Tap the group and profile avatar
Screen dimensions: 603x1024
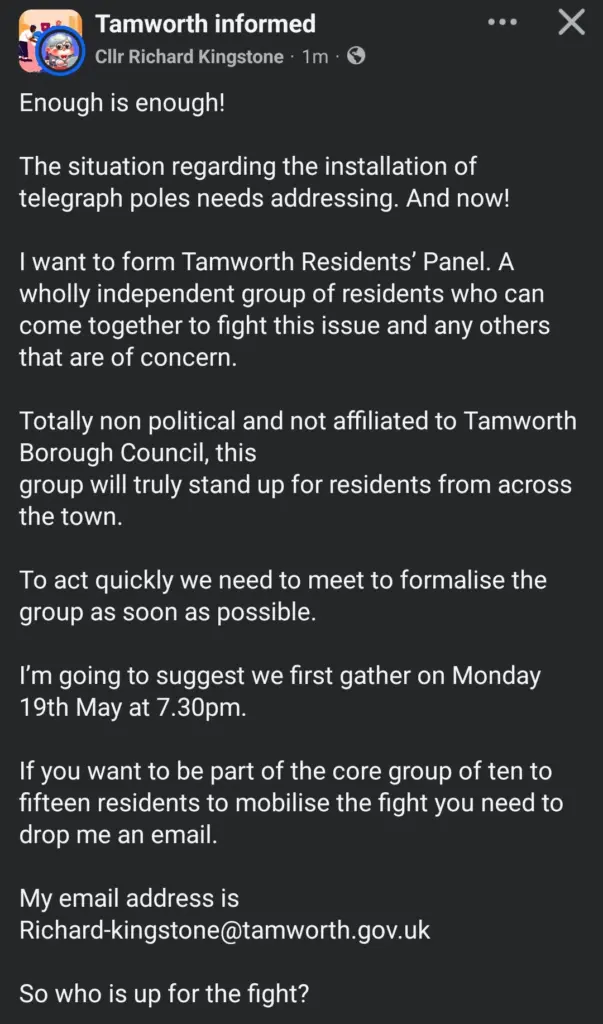(x=52, y=42)
